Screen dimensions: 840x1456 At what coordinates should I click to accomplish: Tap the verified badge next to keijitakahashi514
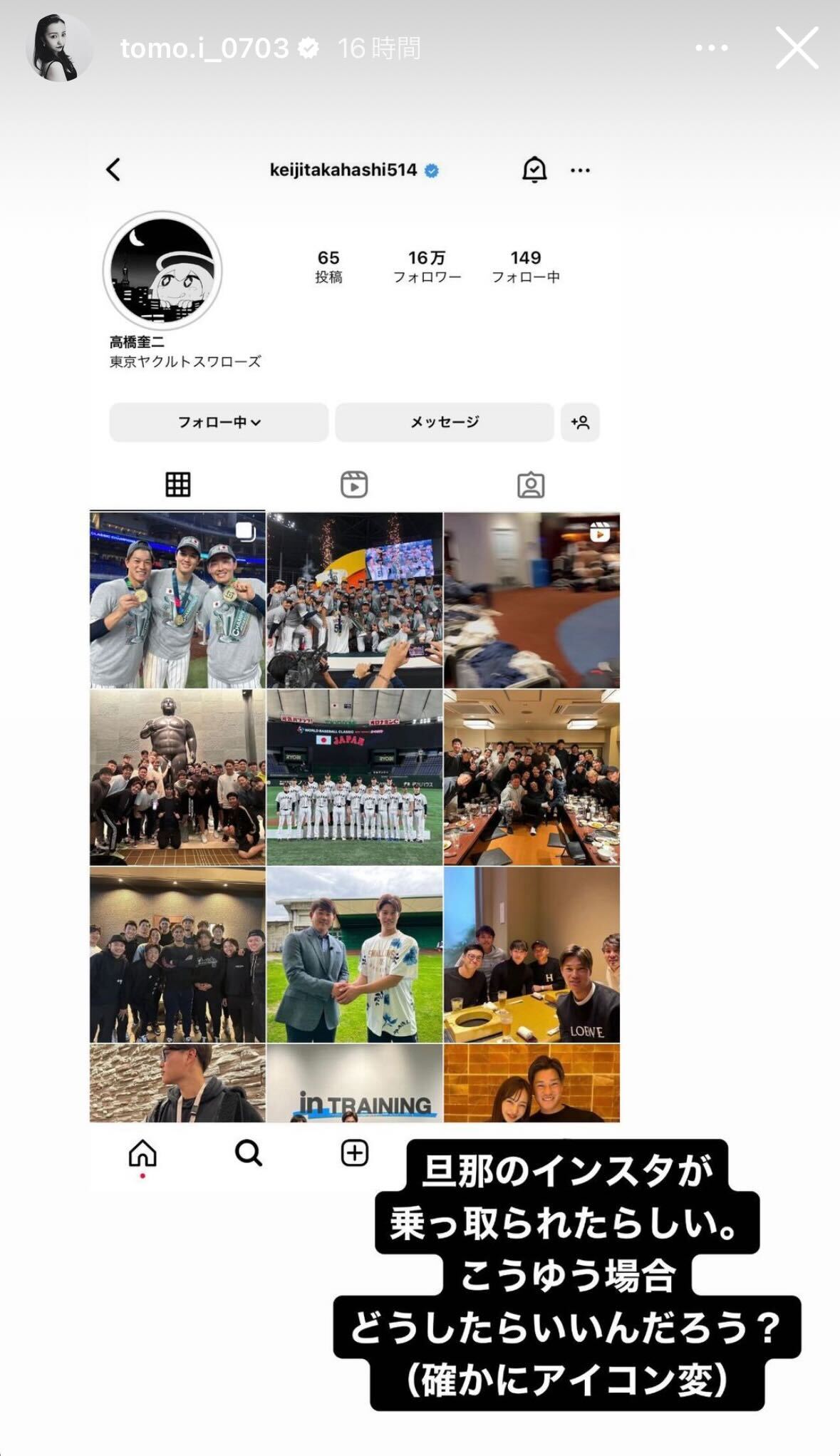pos(432,170)
